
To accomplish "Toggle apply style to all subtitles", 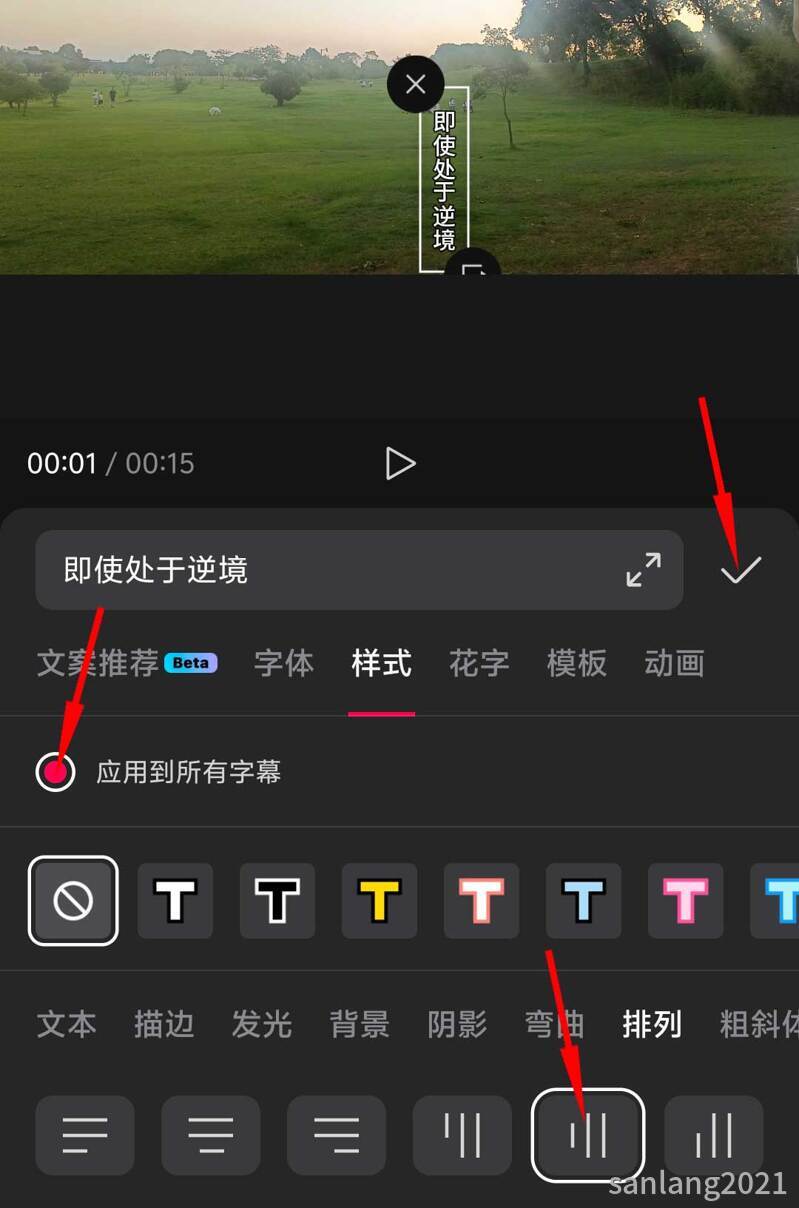I will 57,771.
